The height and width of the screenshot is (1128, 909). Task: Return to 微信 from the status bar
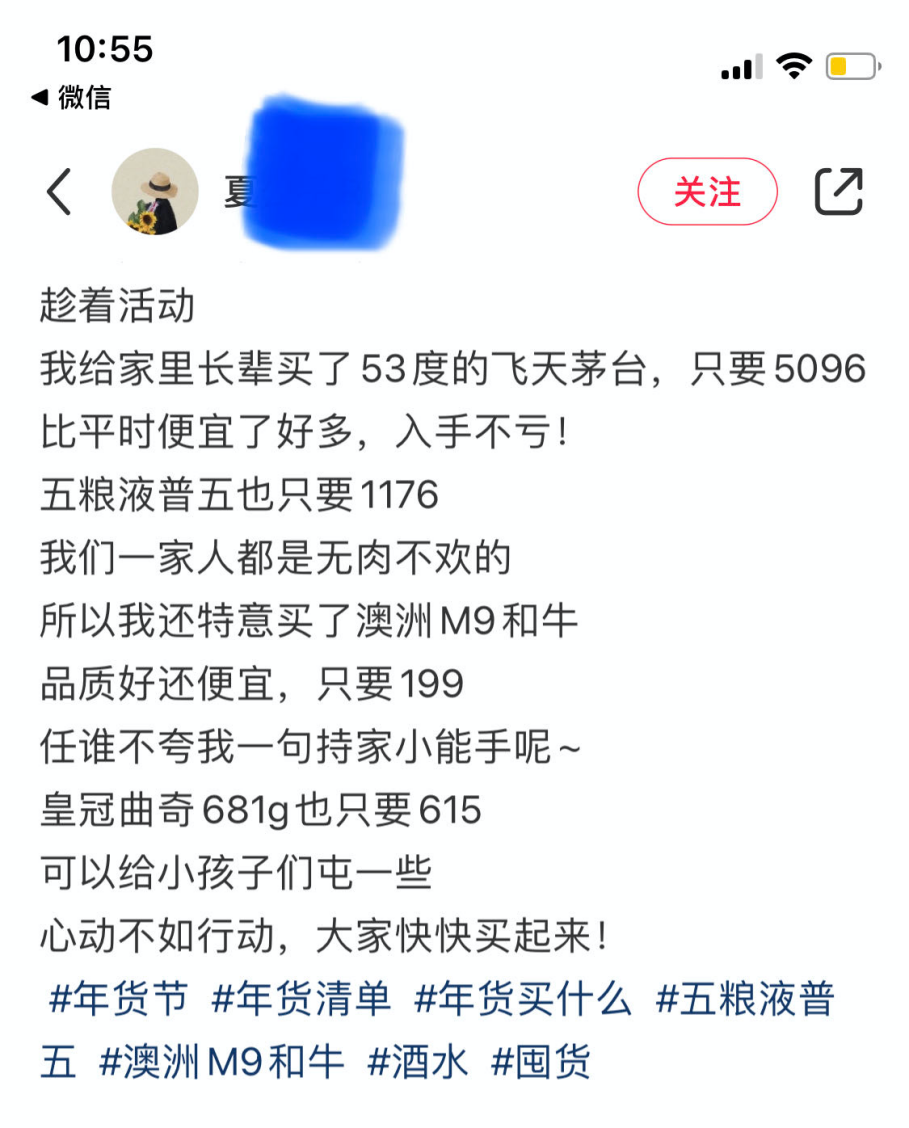pyautogui.click(x=71, y=96)
